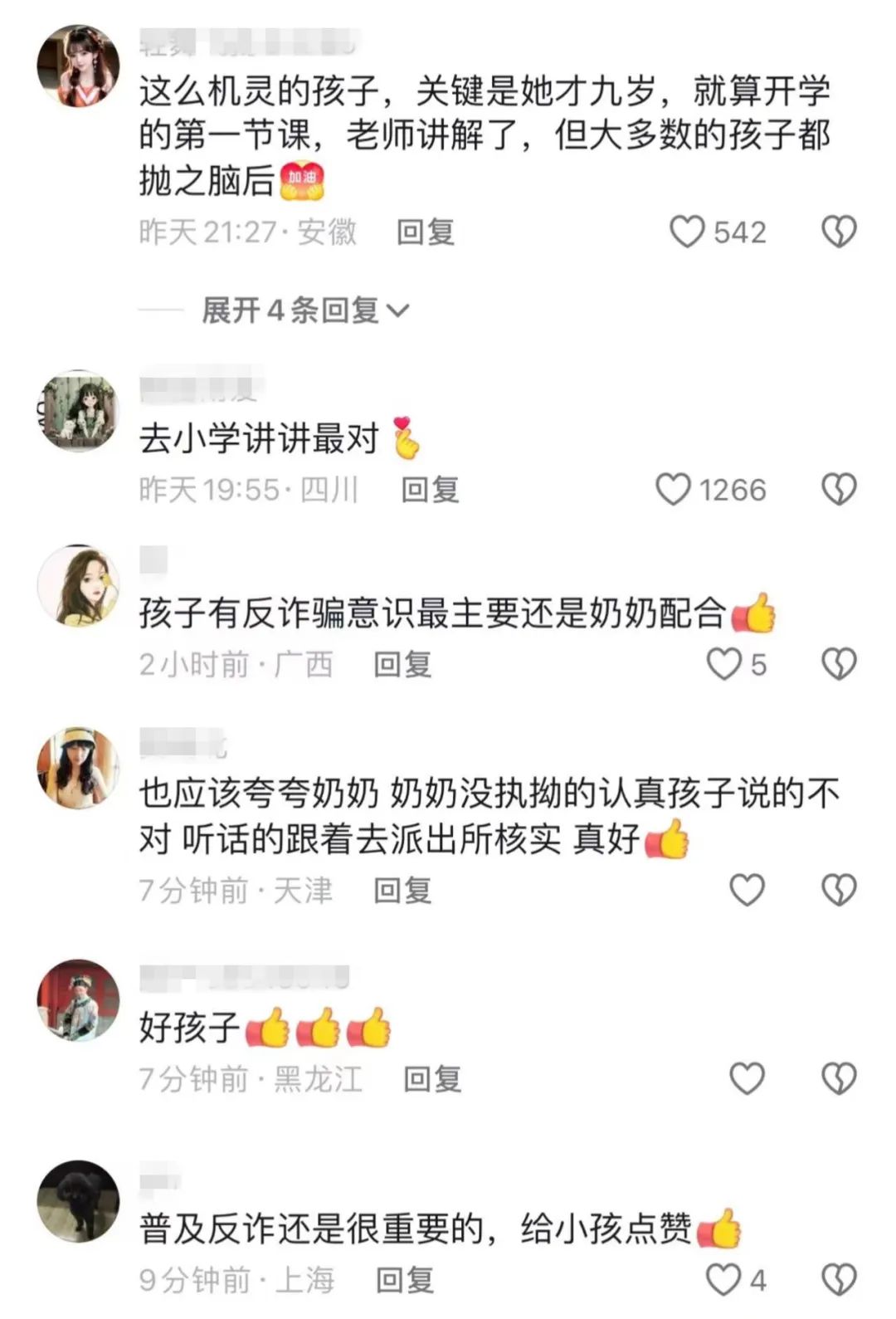
Task: Reply to the Anhui comment
Action: click(426, 232)
